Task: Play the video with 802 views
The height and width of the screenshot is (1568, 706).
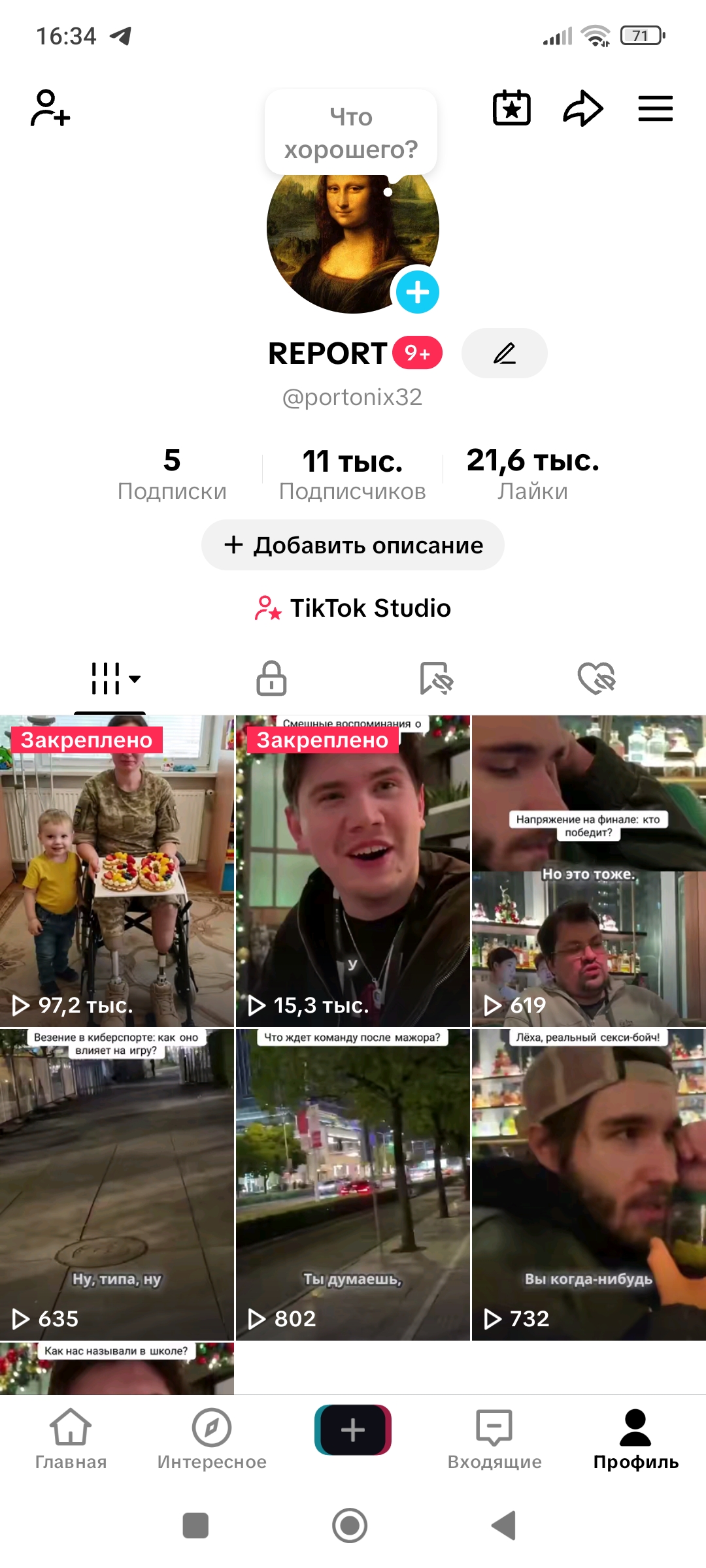Action: (x=352, y=1184)
